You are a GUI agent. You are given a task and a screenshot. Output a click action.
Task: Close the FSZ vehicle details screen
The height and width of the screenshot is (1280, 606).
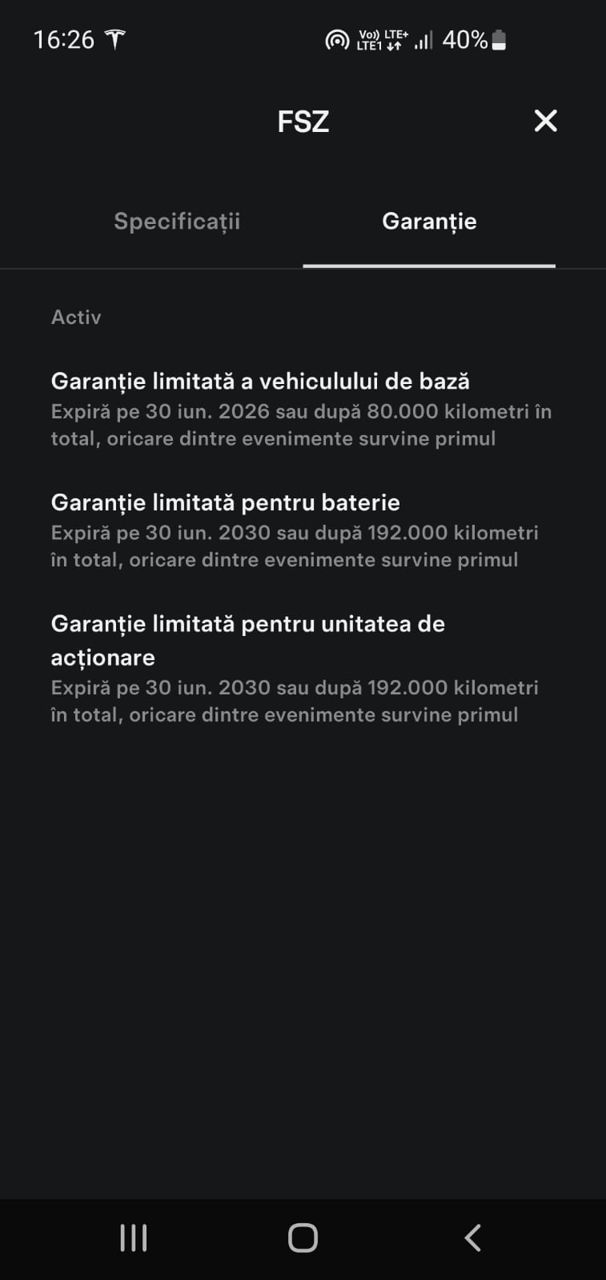[x=545, y=121]
